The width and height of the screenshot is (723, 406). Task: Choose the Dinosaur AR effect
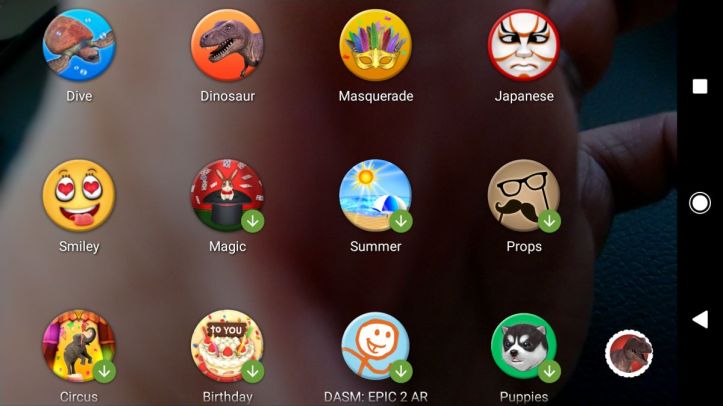point(227,45)
